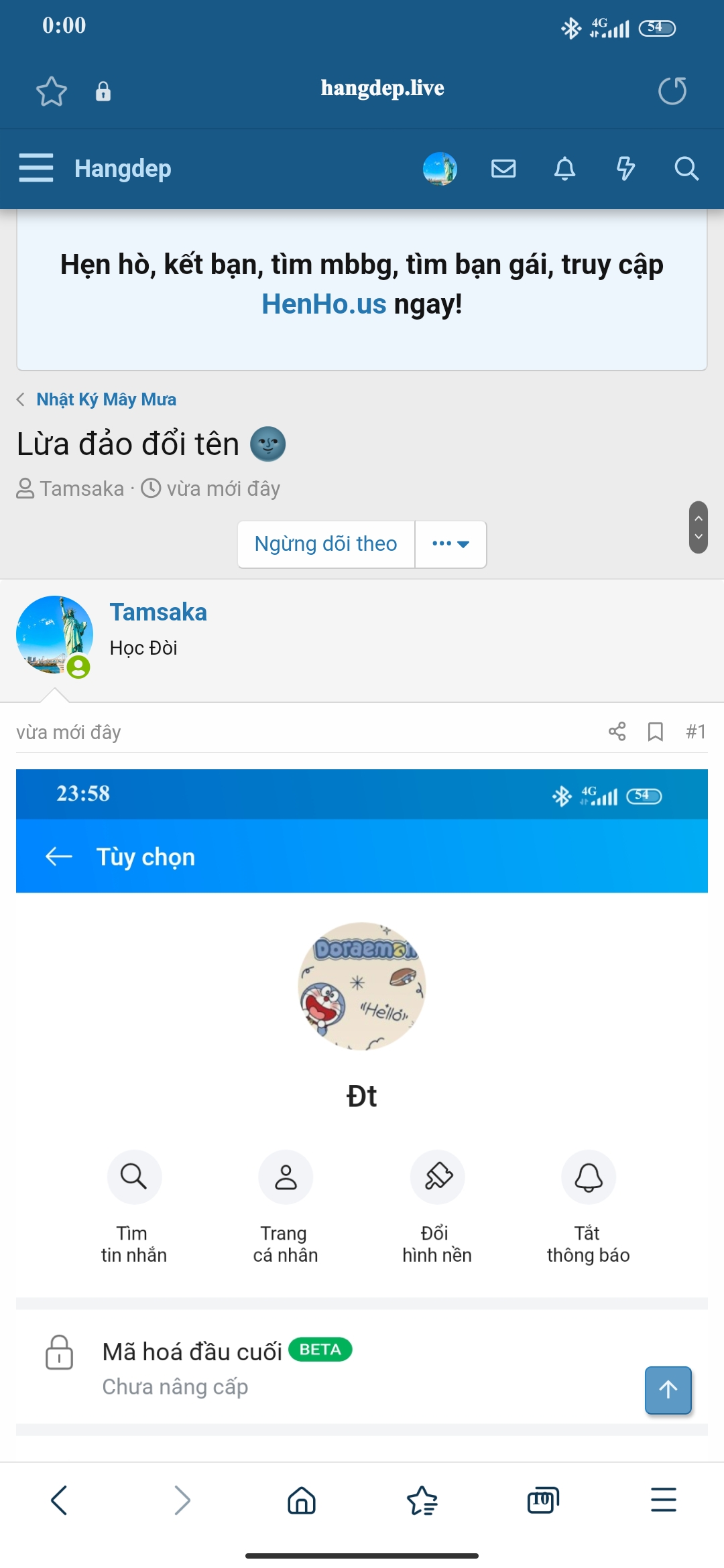Go back in the browser
724x1568 pixels.
pos(59,1500)
